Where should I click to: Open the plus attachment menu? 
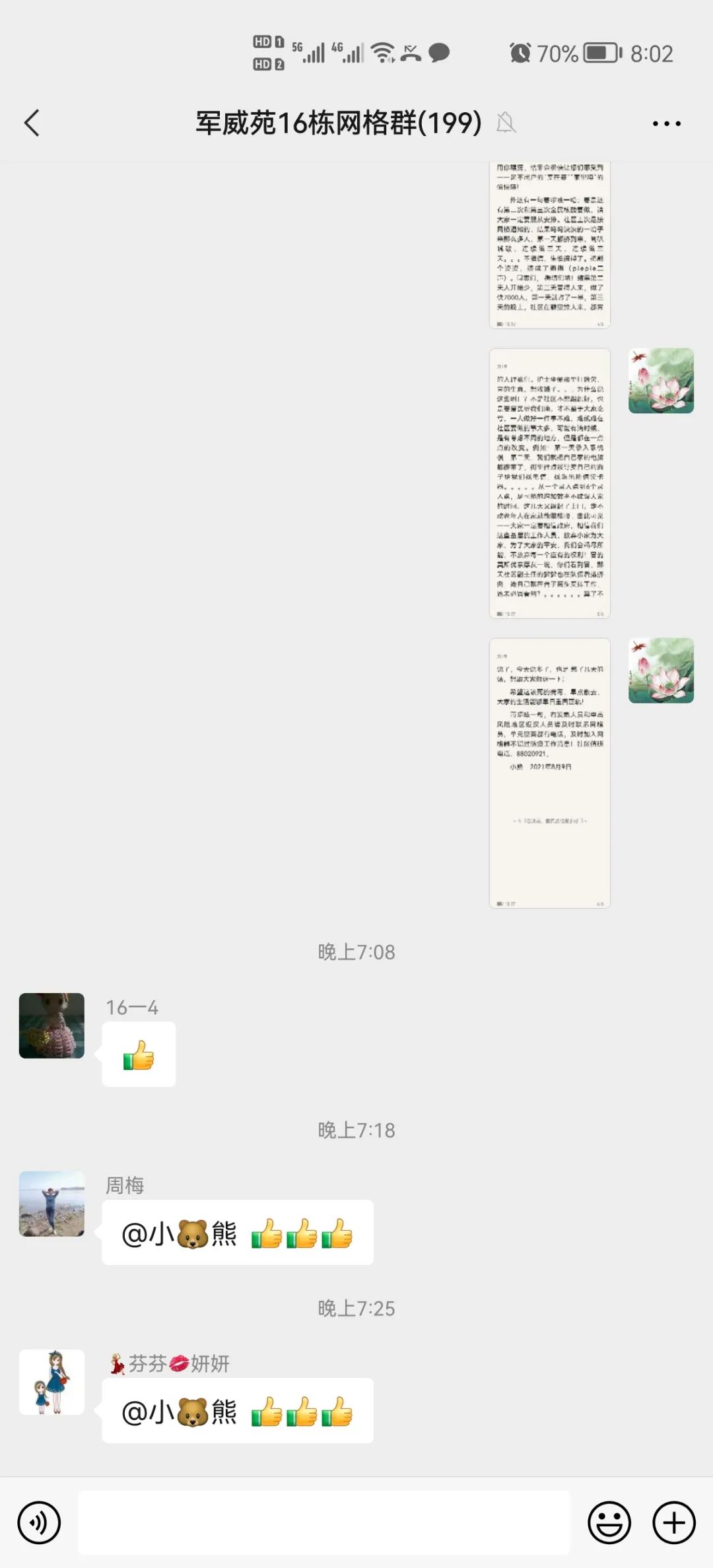click(673, 1523)
